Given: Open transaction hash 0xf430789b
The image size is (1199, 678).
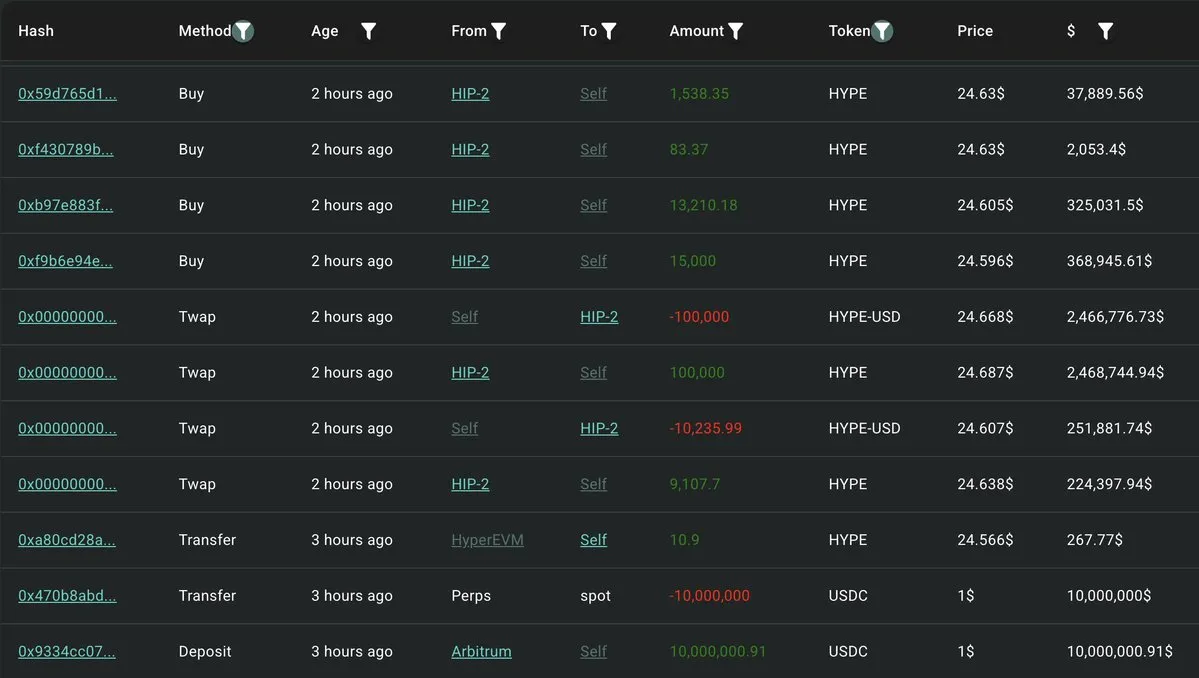Looking at the screenshot, I should coord(66,150).
